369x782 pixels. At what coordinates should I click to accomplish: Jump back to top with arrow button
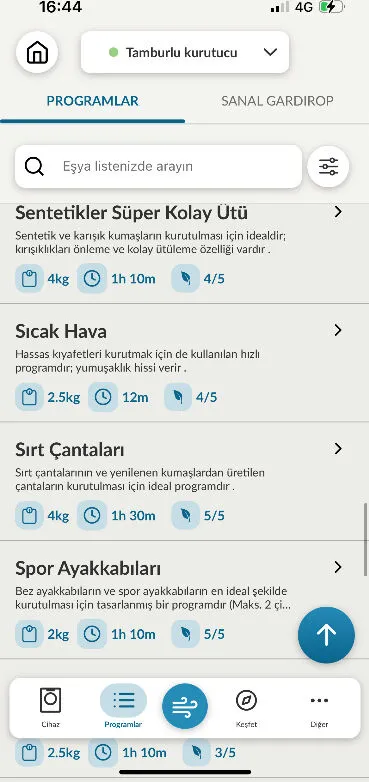[x=327, y=635]
